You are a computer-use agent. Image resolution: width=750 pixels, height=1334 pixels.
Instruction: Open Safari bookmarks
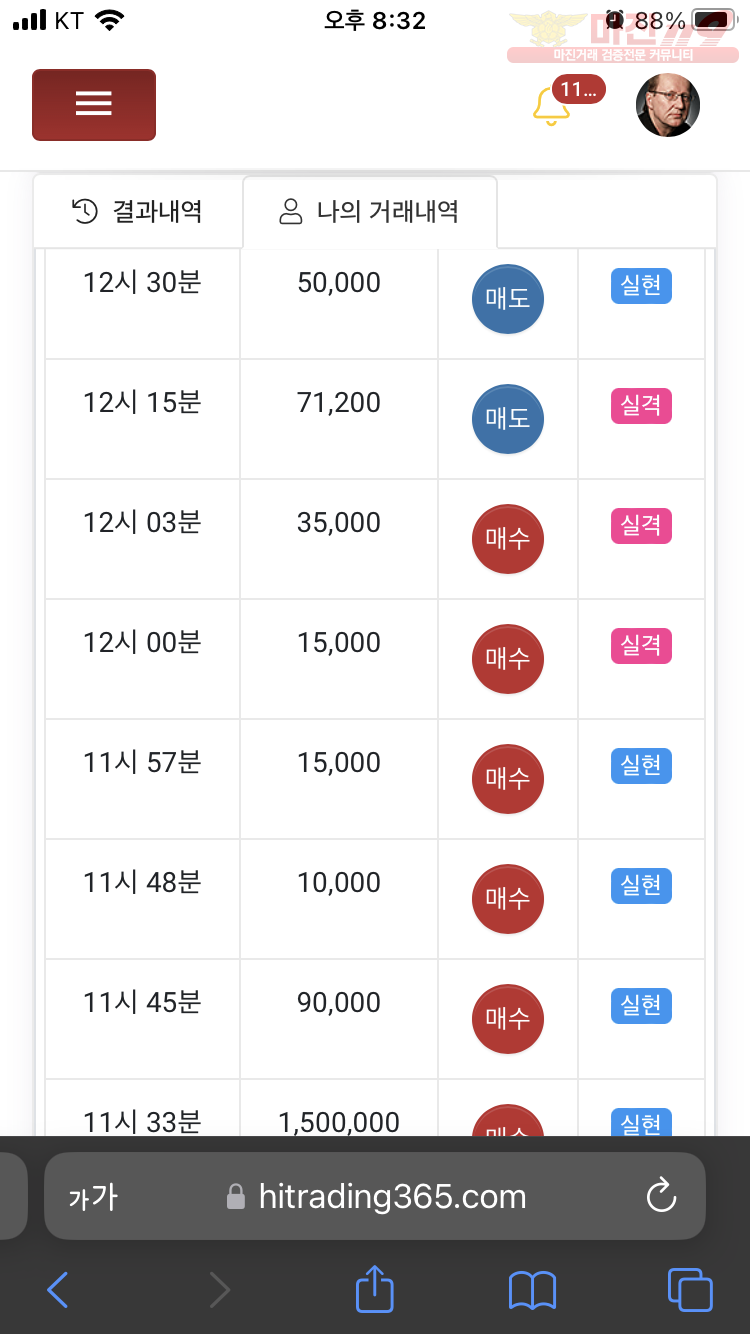coord(532,1290)
